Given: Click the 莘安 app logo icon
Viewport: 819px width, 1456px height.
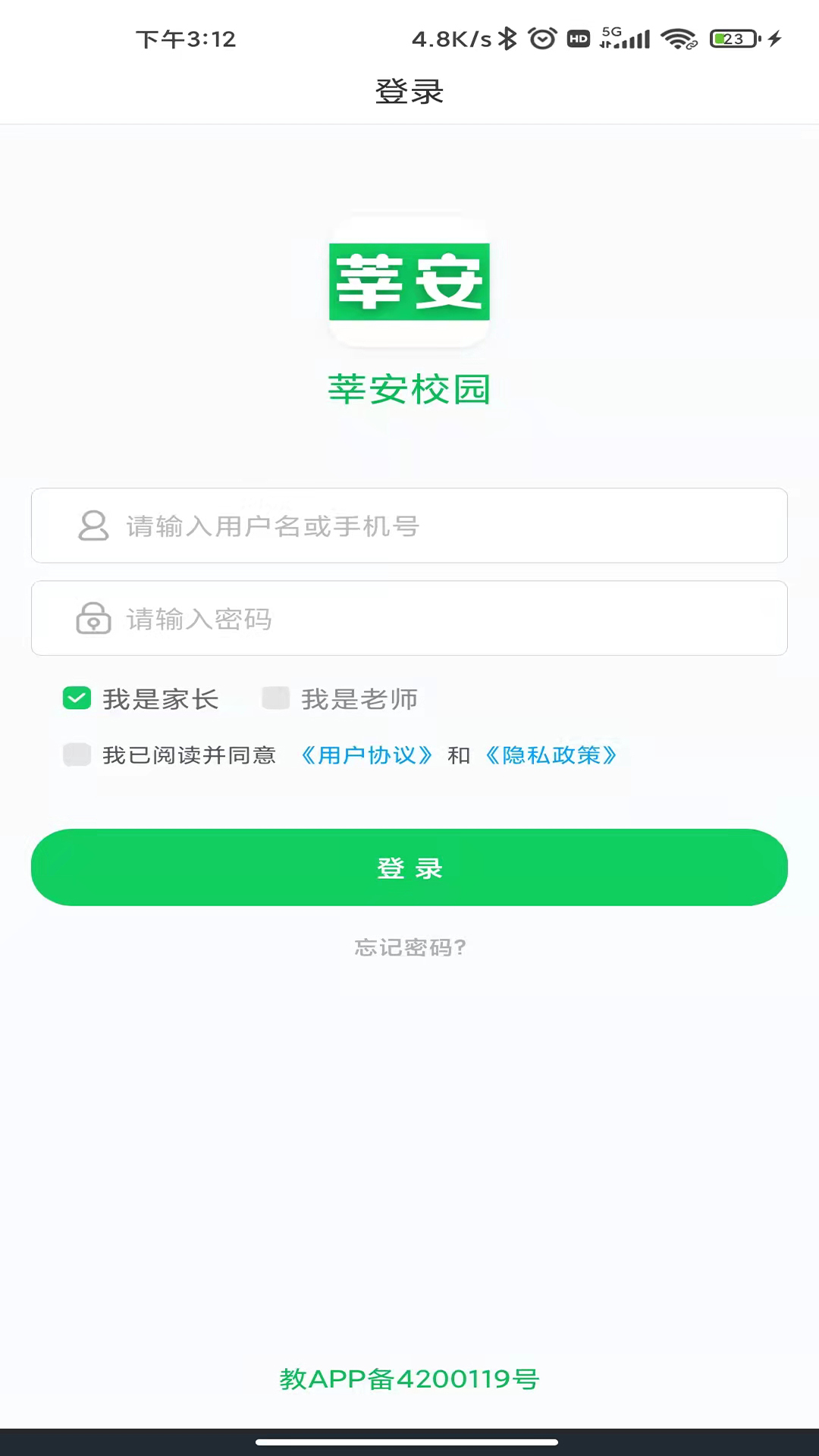Looking at the screenshot, I should pos(409,282).
